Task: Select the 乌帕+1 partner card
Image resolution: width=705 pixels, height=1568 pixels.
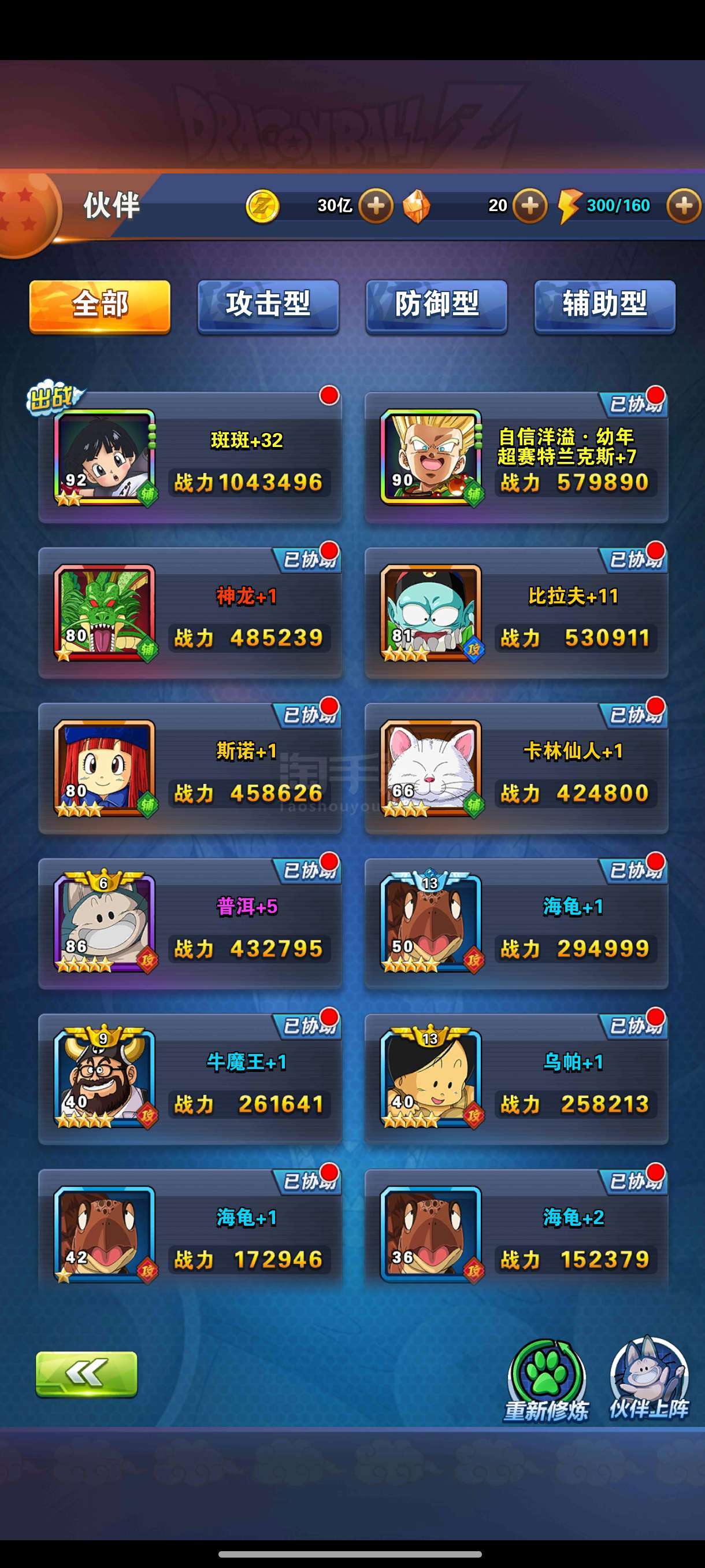Action: coord(516,1079)
